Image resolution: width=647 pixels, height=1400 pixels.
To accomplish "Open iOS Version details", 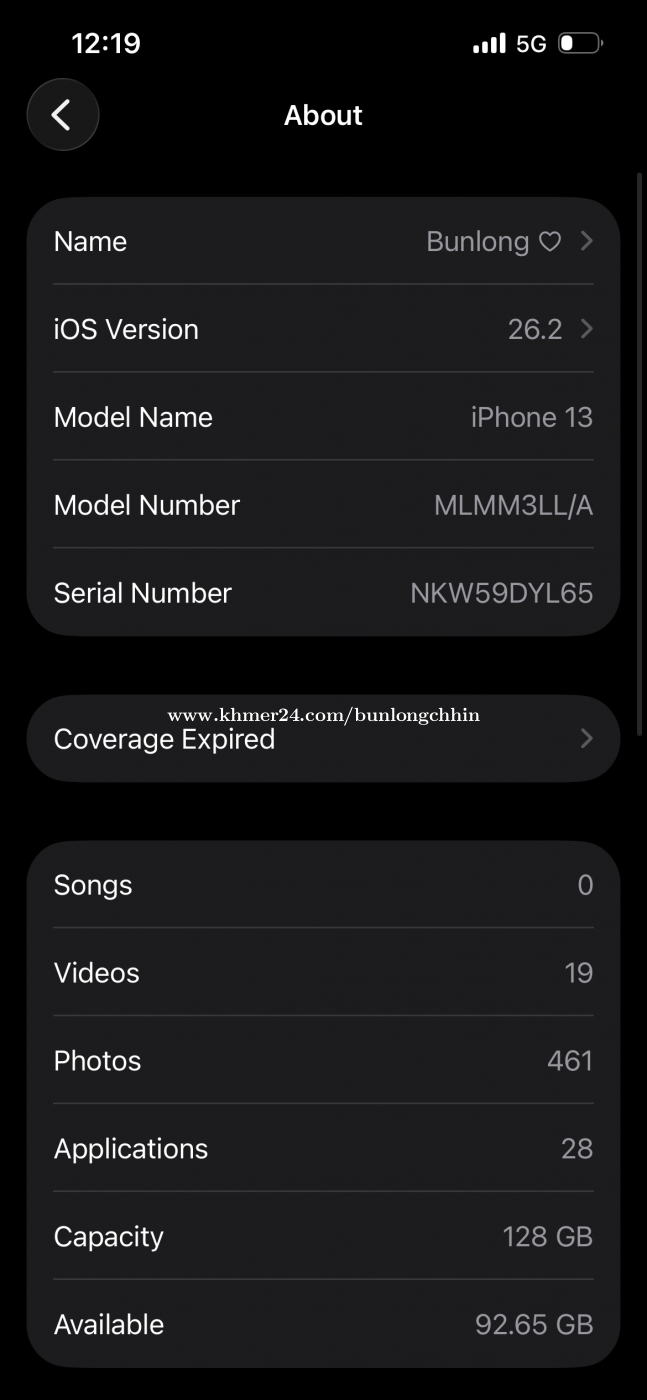I will (x=323, y=329).
